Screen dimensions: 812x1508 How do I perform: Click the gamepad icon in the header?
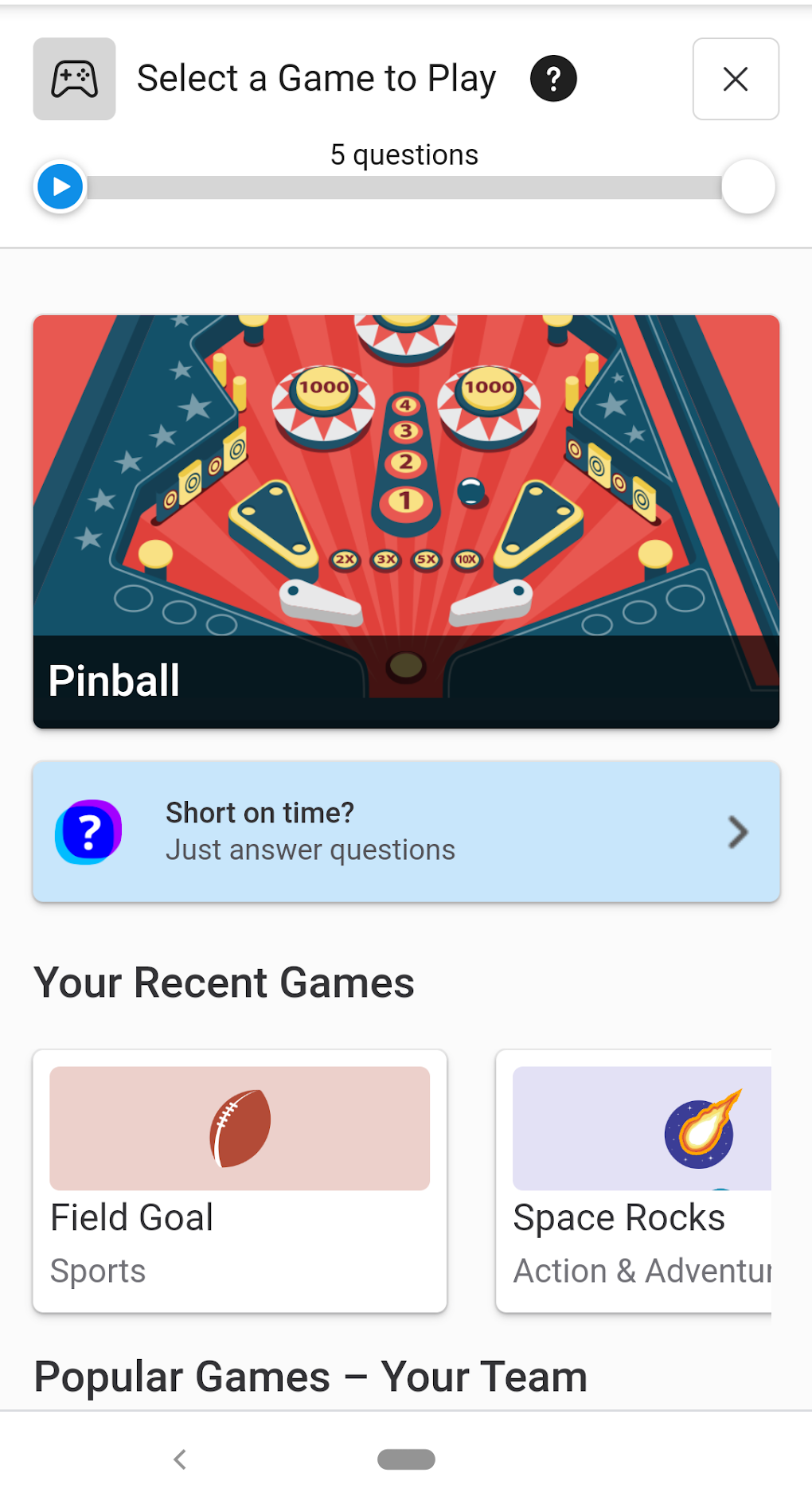[x=73, y=79]
